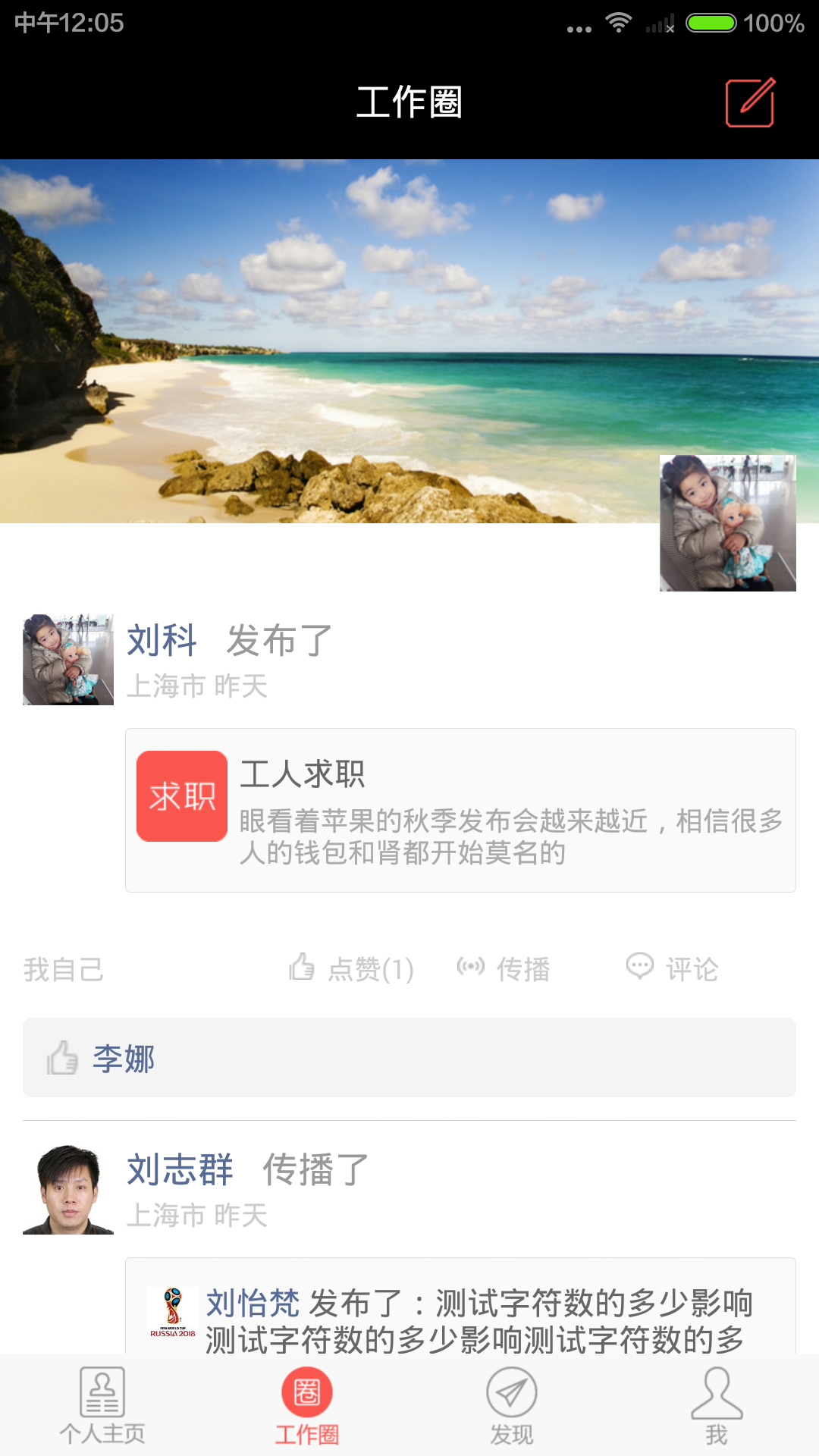Open 刘科's profile name link
Image resolution: width=819 pixels, height=1456 pixels.
(x=162, y=640)
